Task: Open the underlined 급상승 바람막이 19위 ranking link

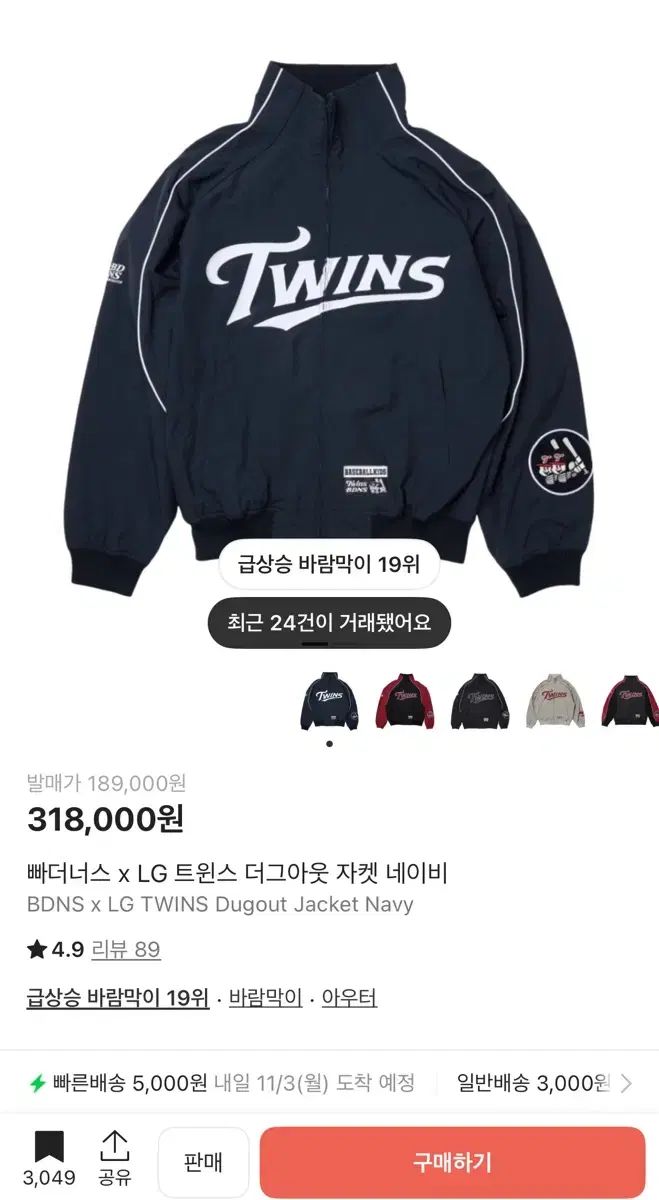Action: click(118, 997)
